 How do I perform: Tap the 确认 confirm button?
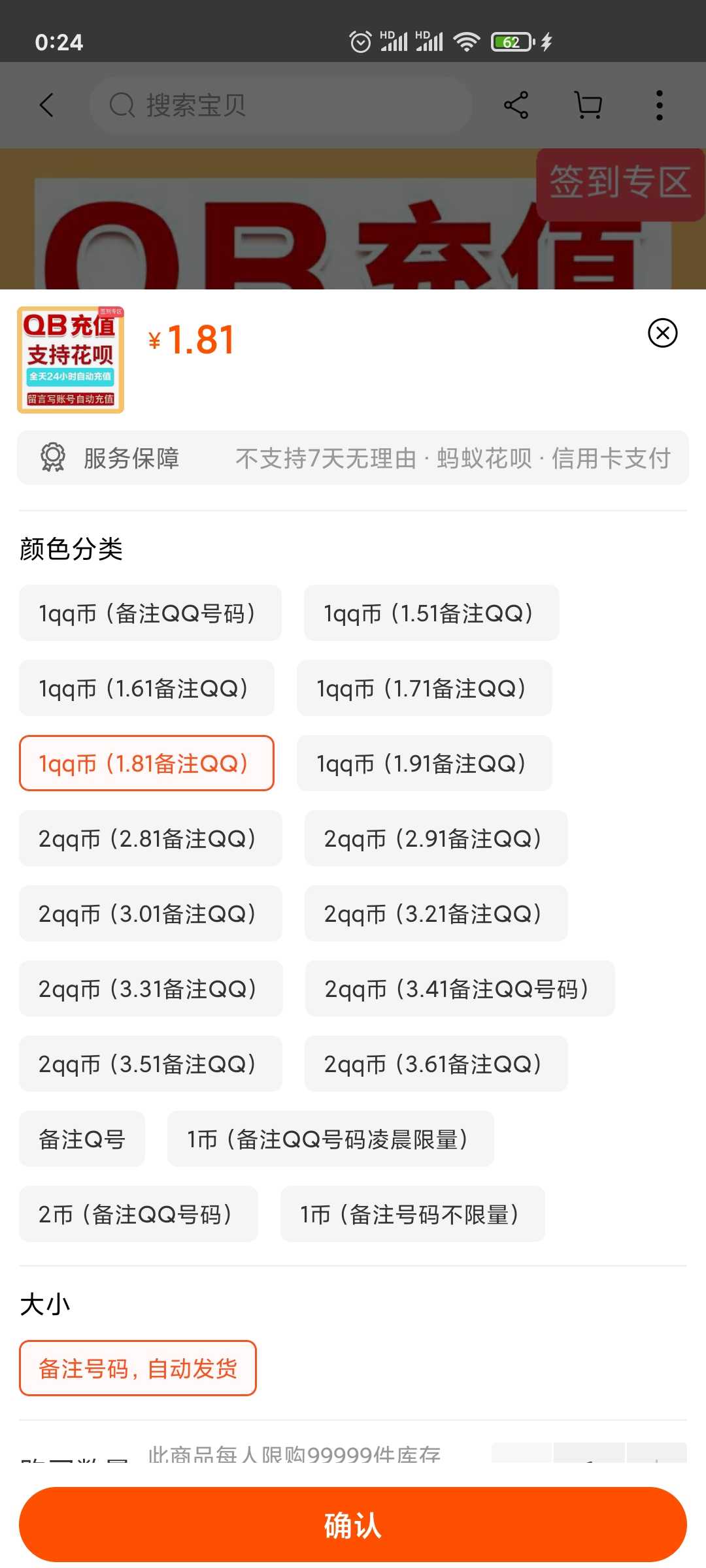353,1525
